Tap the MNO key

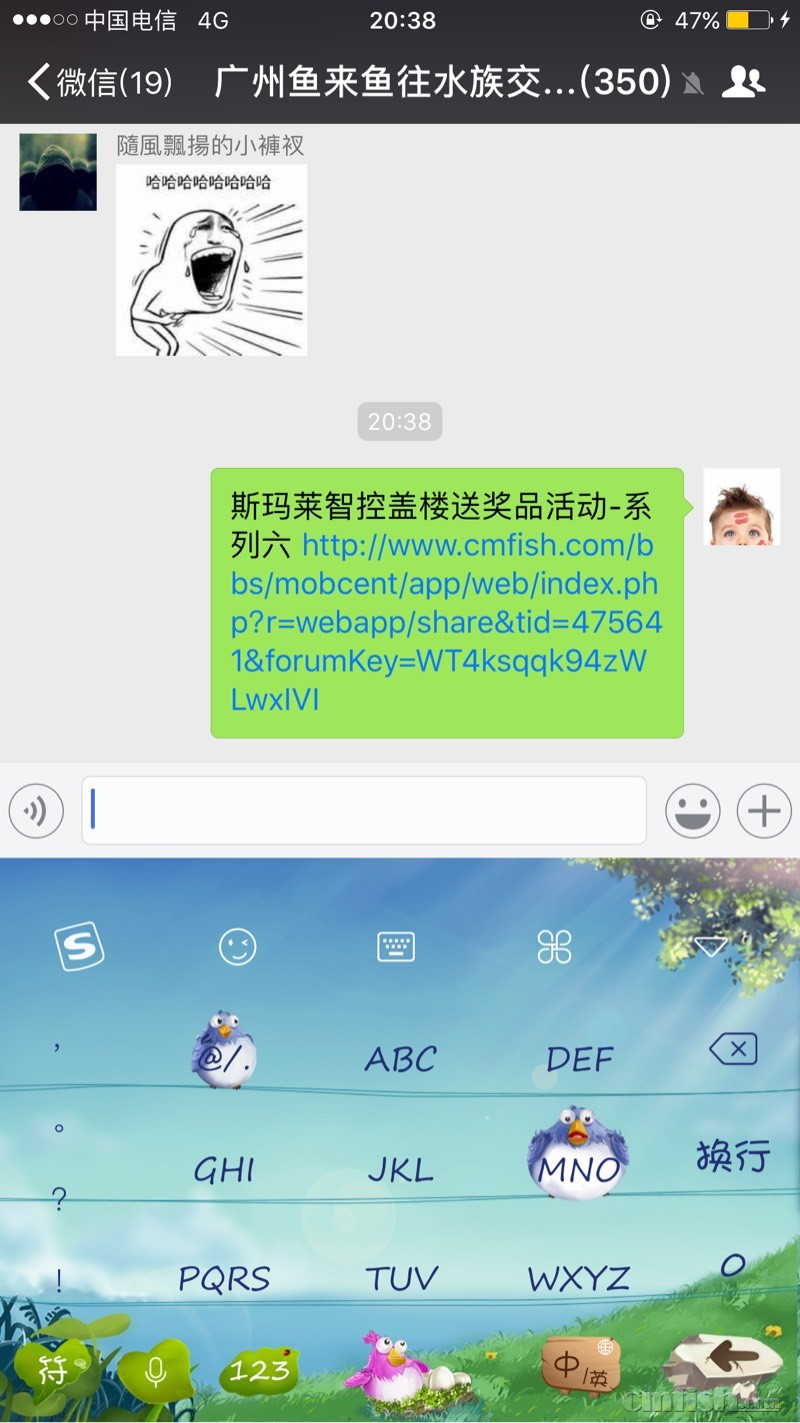point(579,1168)
